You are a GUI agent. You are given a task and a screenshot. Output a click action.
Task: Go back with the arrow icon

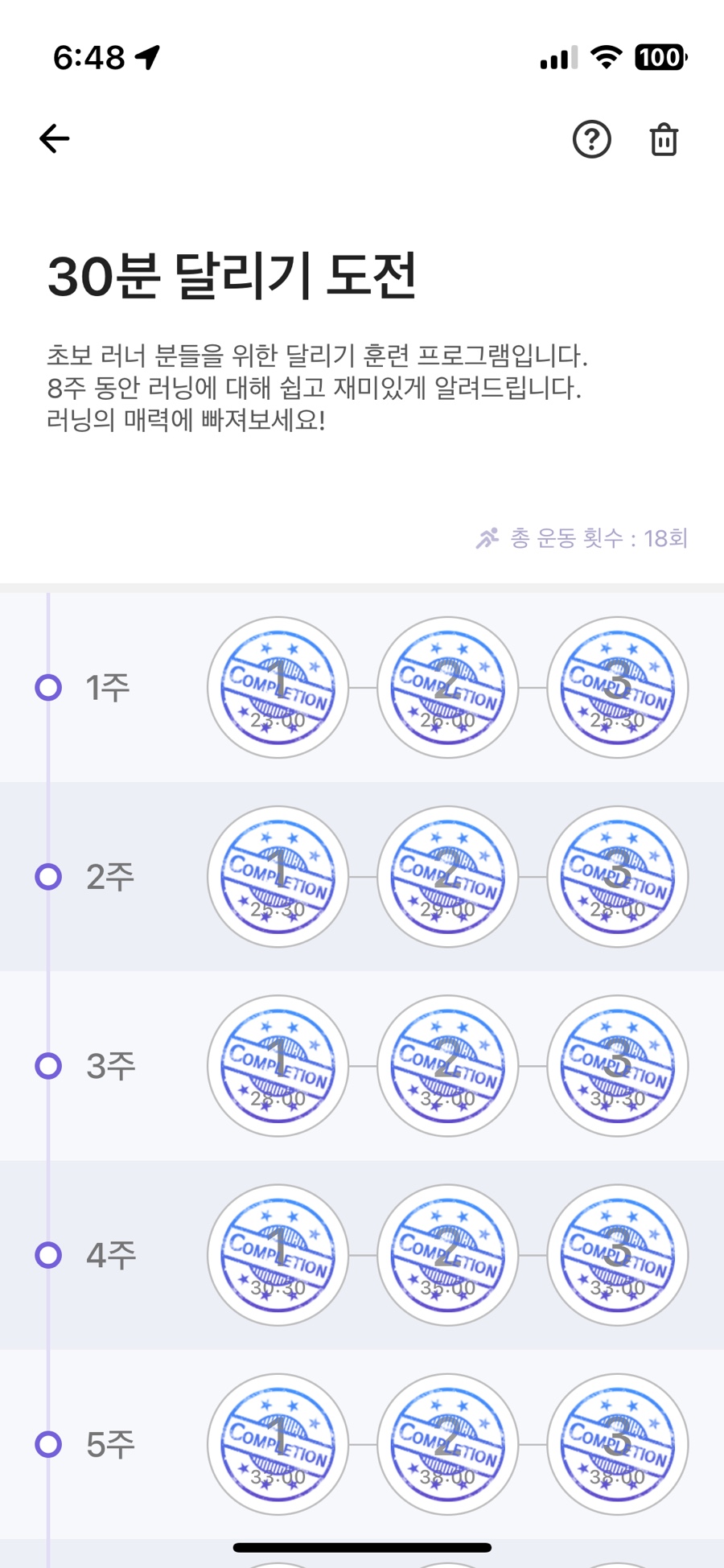55,139
